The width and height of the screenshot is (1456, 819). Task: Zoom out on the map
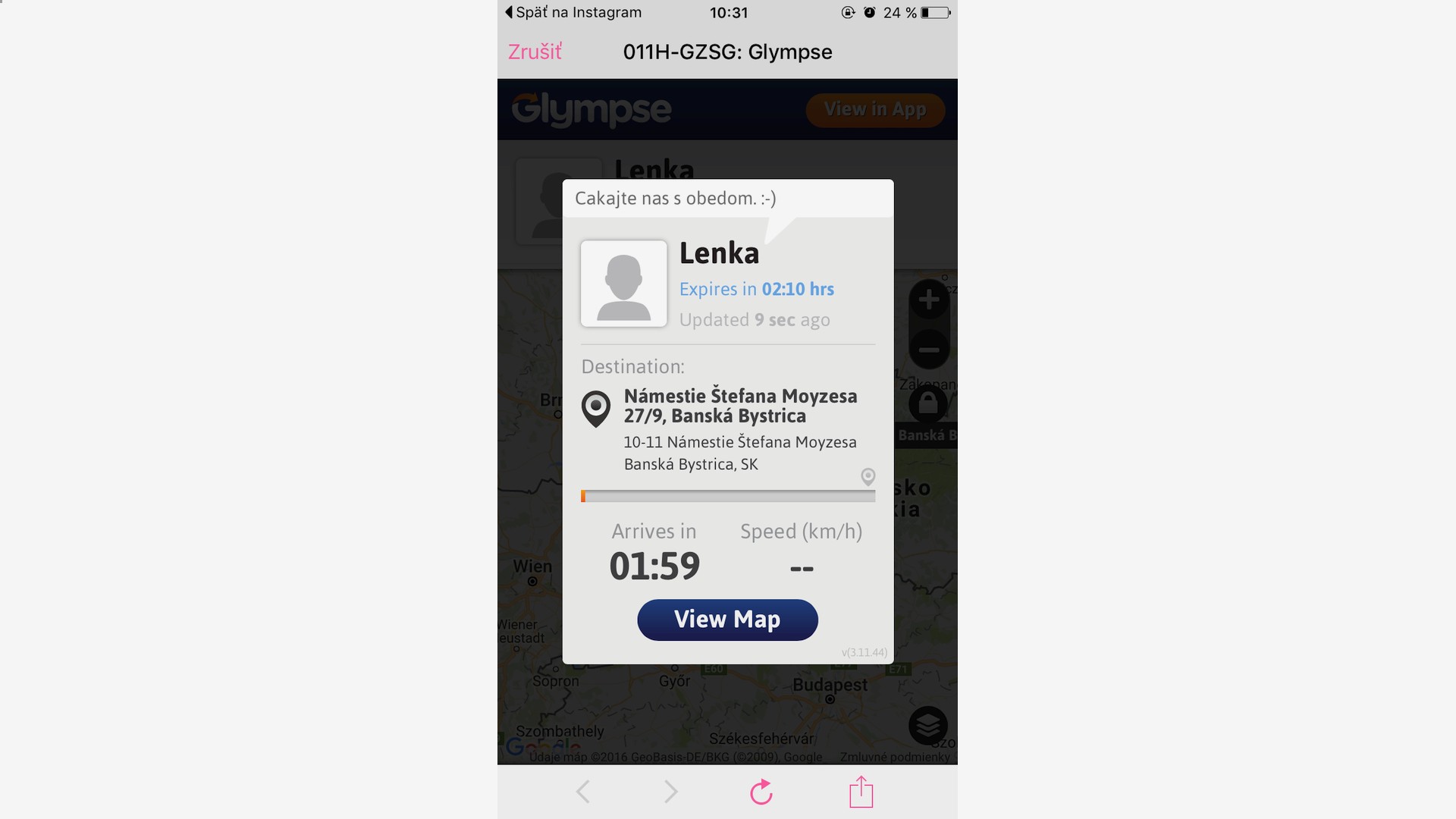928,350
